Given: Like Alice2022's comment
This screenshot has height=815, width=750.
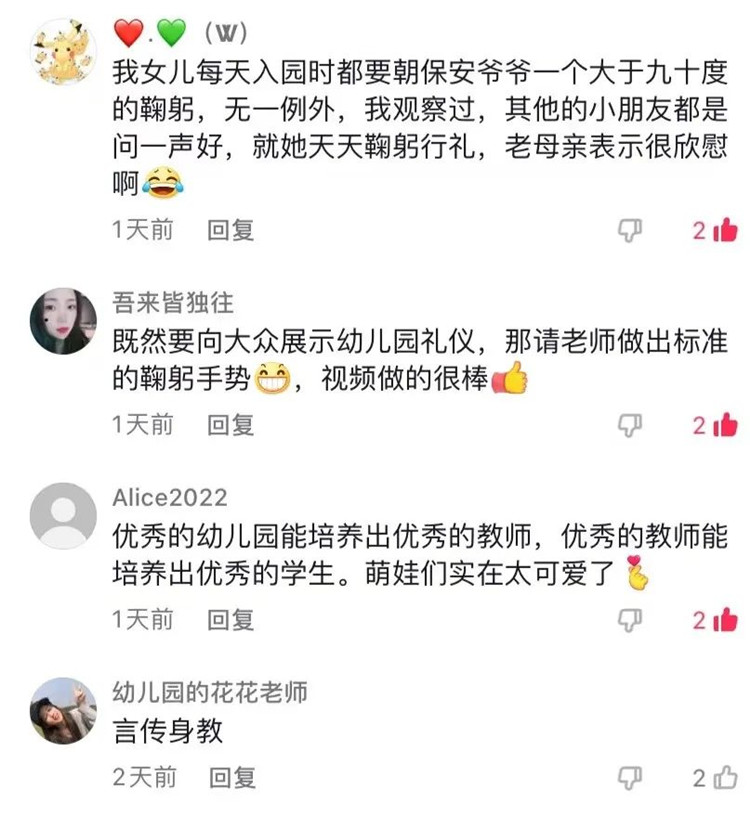Looking at the screenshot, I should point(726,621).
